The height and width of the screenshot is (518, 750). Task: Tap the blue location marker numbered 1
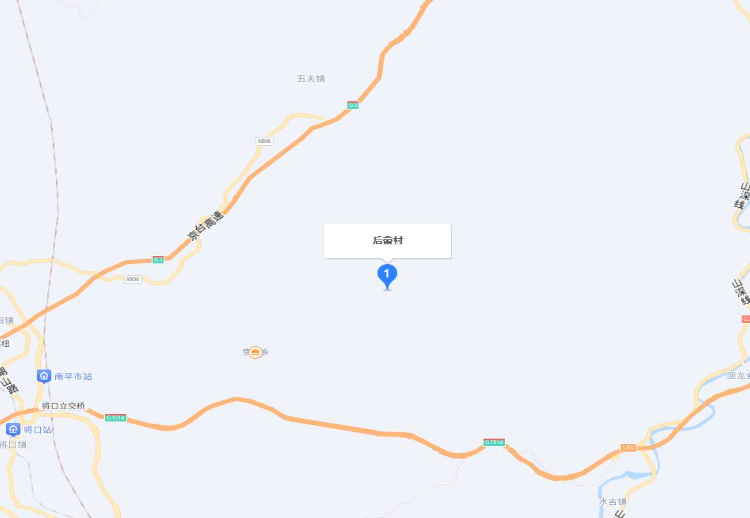pyautogui.click(x=387, y=273)
